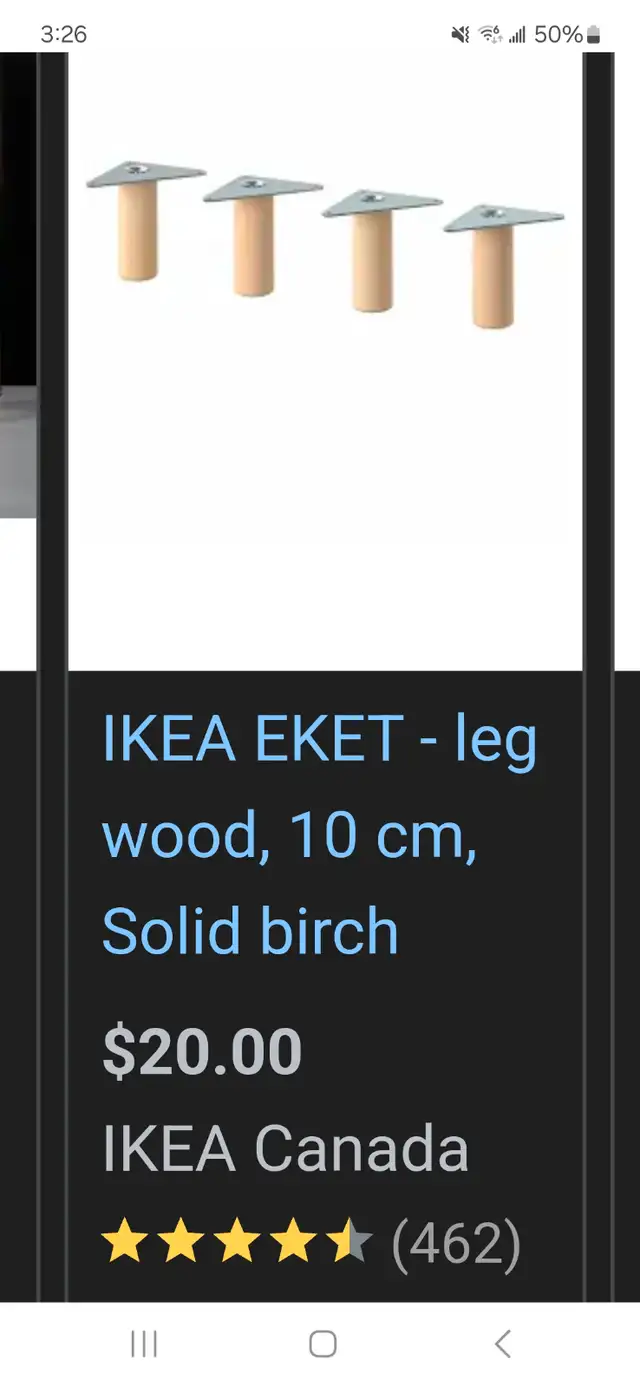Go to the home screen
The image size is (640, 1388).
322,1344
